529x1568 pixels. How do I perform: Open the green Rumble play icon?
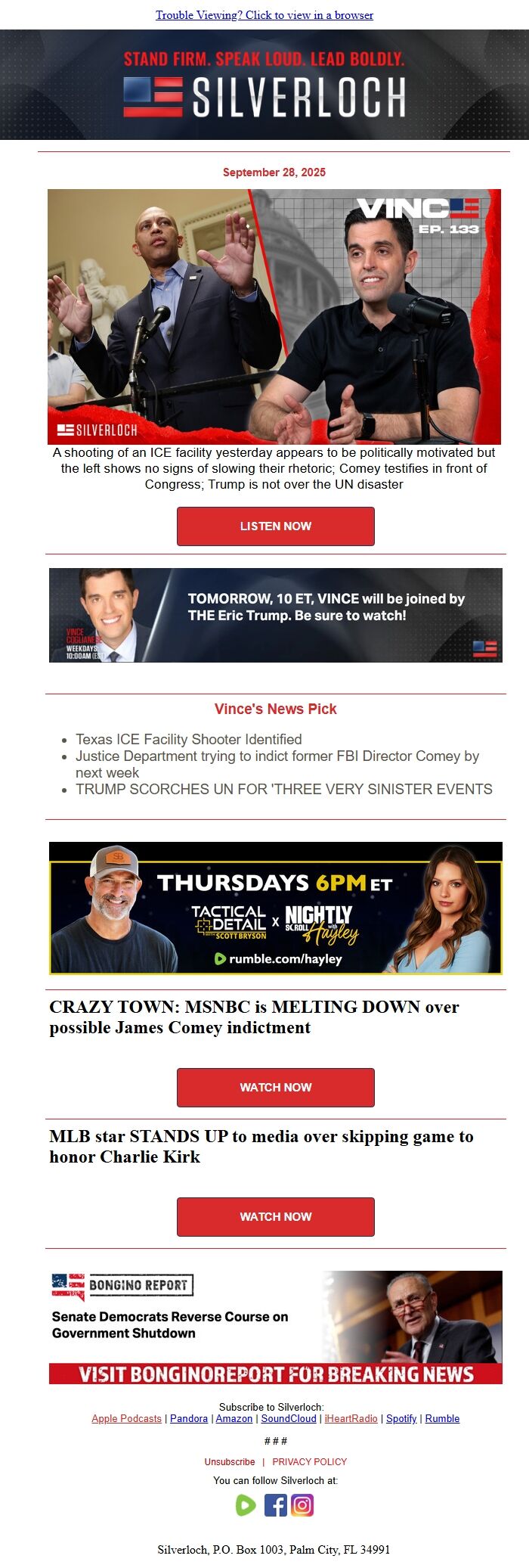(x=246, y=1505)
